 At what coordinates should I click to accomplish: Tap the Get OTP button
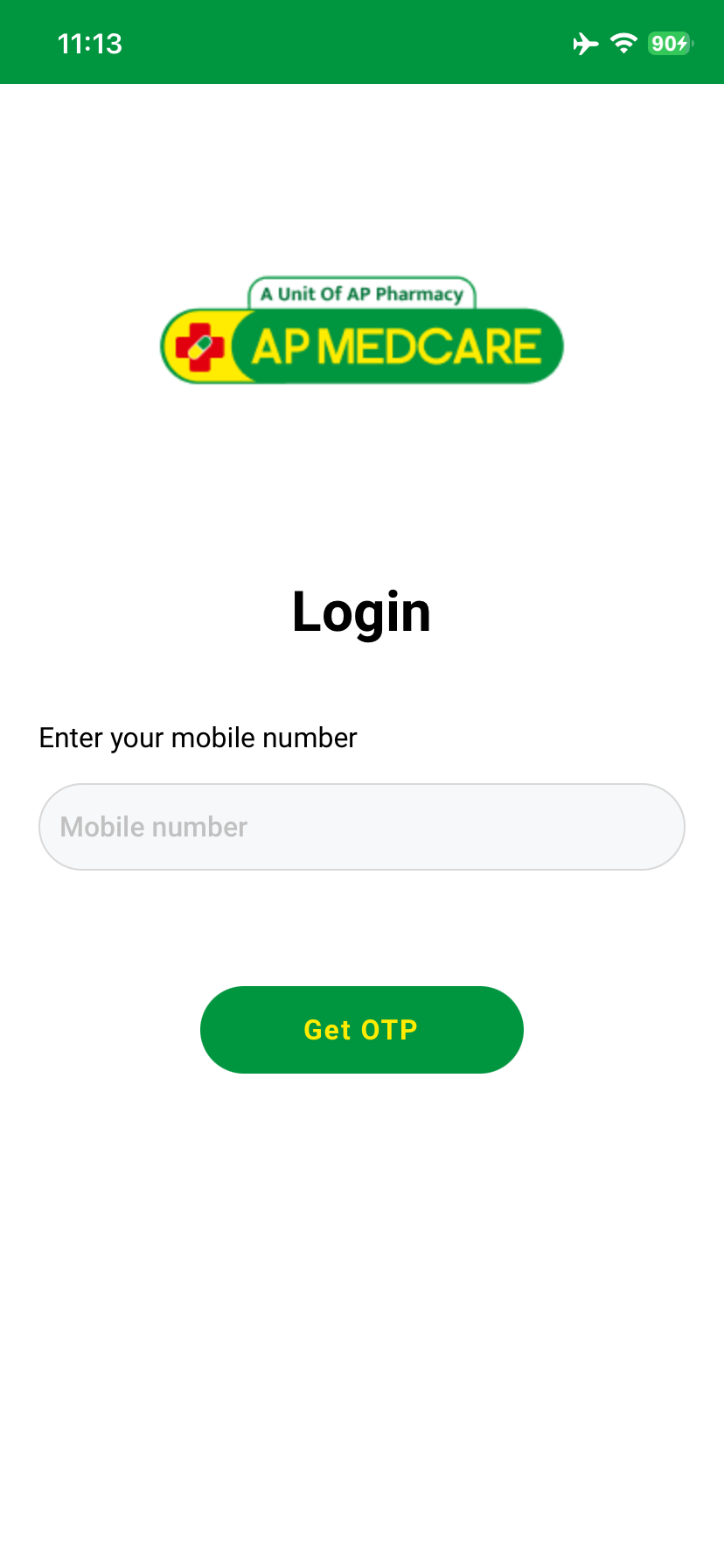[361, 1030]
